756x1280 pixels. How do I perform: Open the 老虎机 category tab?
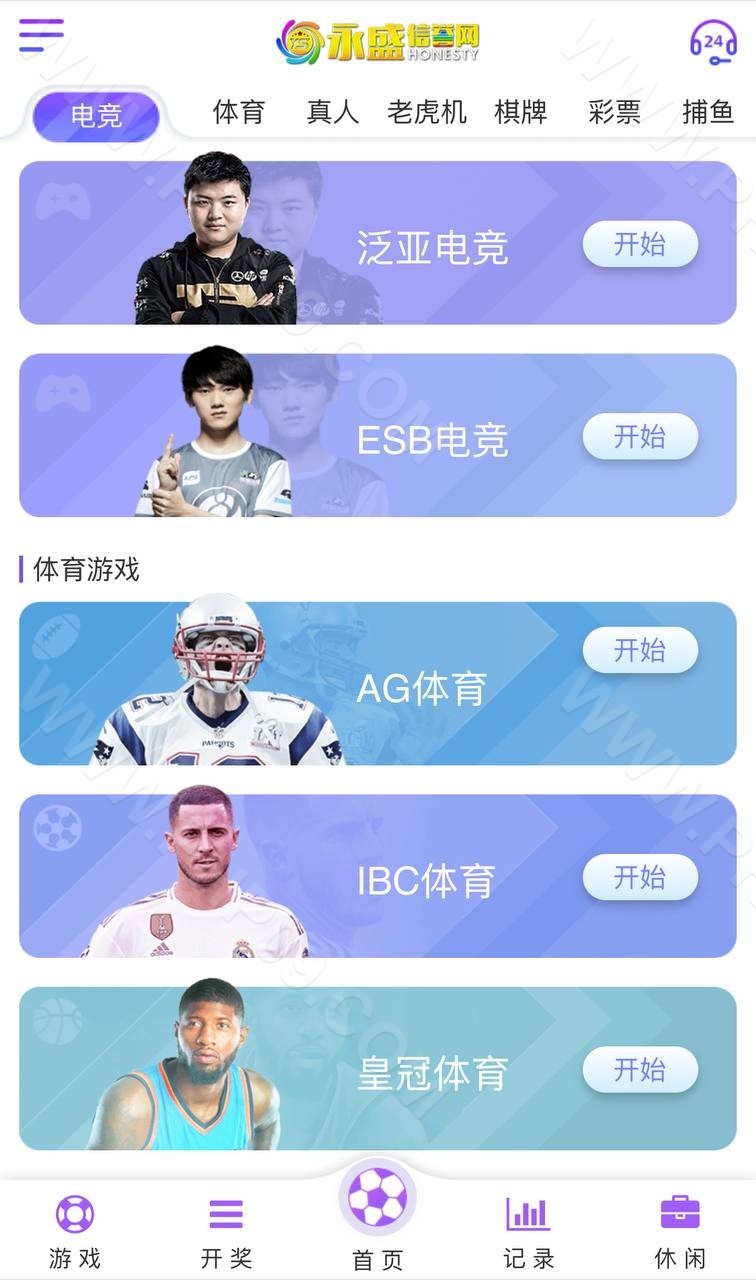(427, 112)
